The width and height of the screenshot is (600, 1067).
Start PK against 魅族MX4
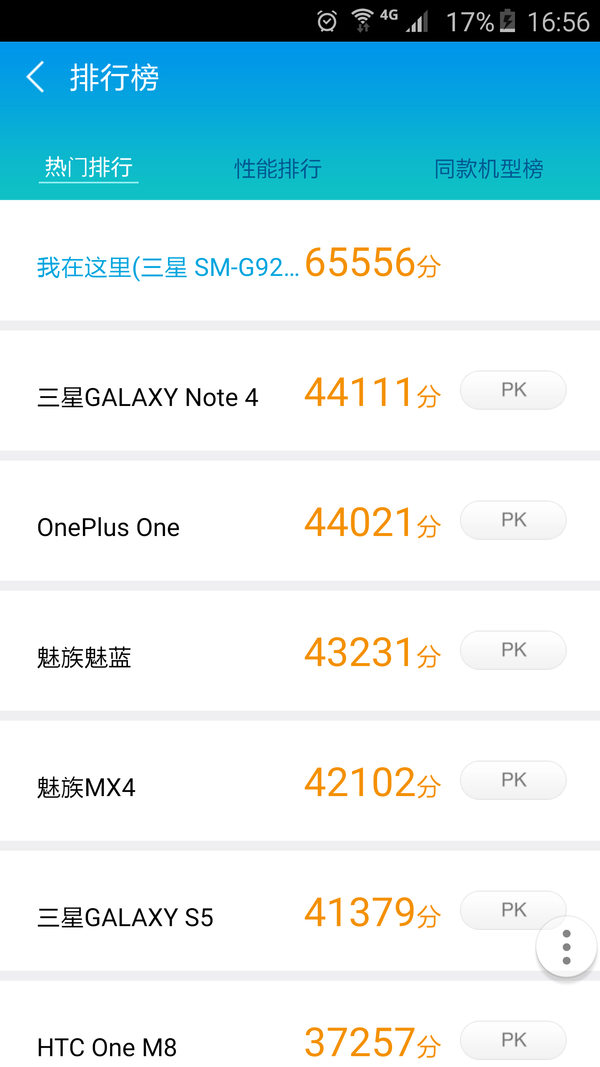pyautogui.click(x=513, y=780)
